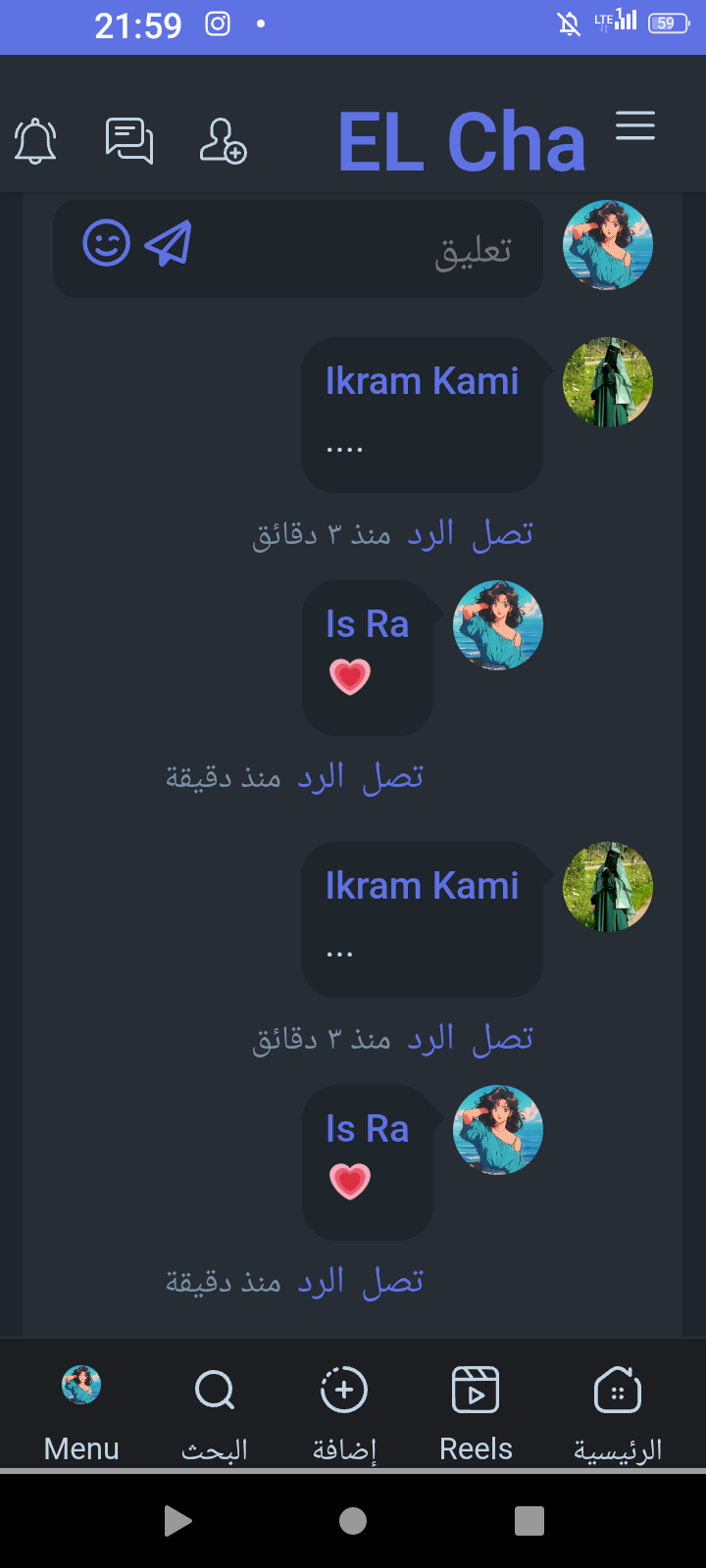Open the إضافة add tab
706x1568 pixels.
(x=344, y=1412)
